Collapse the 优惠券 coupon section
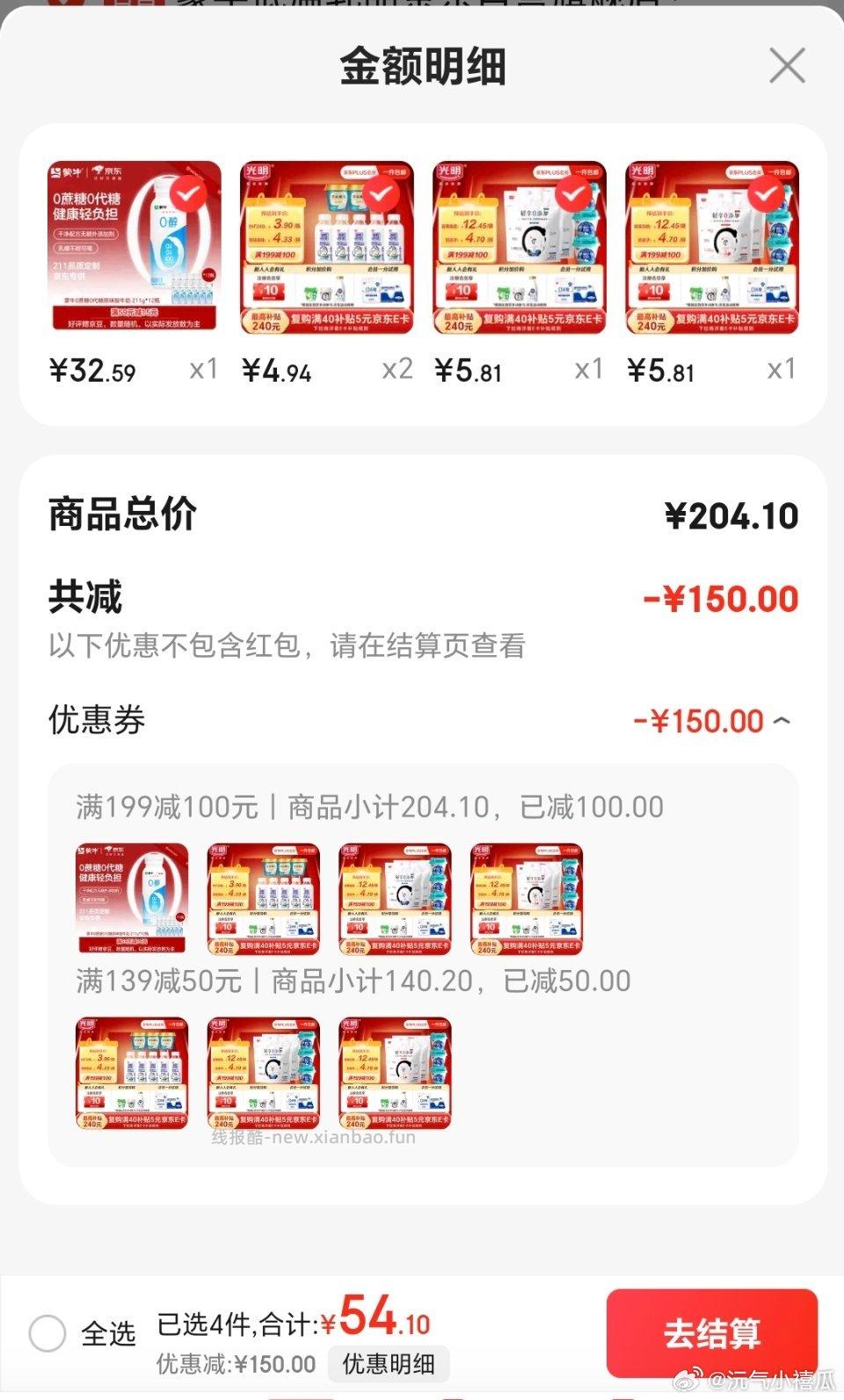 click(x=782, y=719)
